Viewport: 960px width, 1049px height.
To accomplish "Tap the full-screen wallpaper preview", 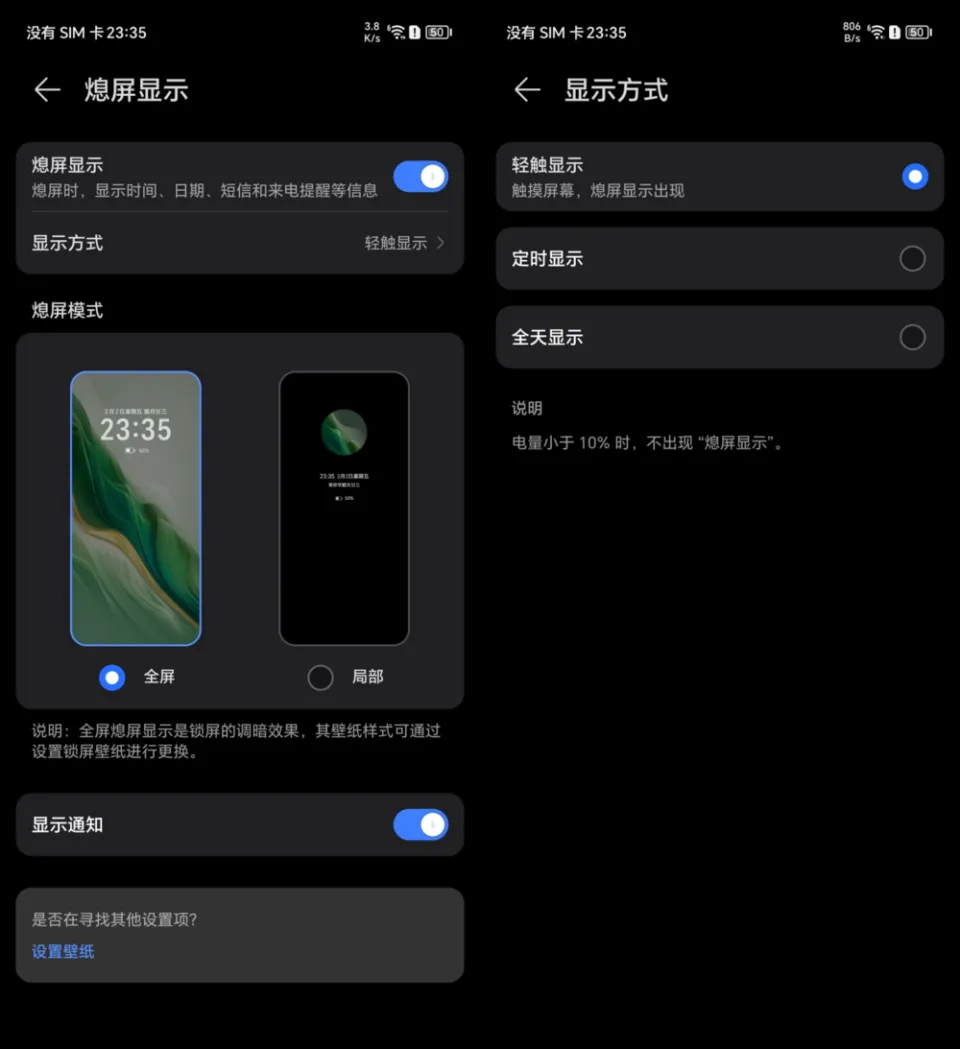I will [x=136, y=508].
